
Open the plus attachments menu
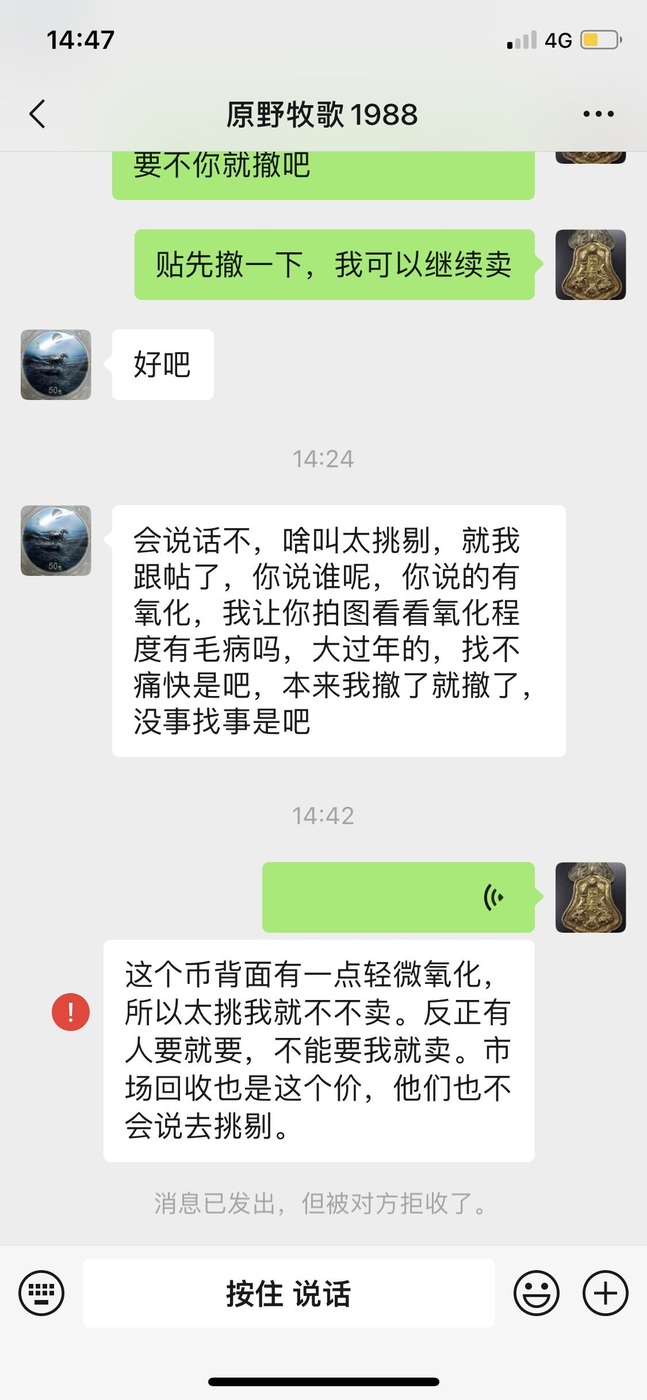tap(604, 1293)
